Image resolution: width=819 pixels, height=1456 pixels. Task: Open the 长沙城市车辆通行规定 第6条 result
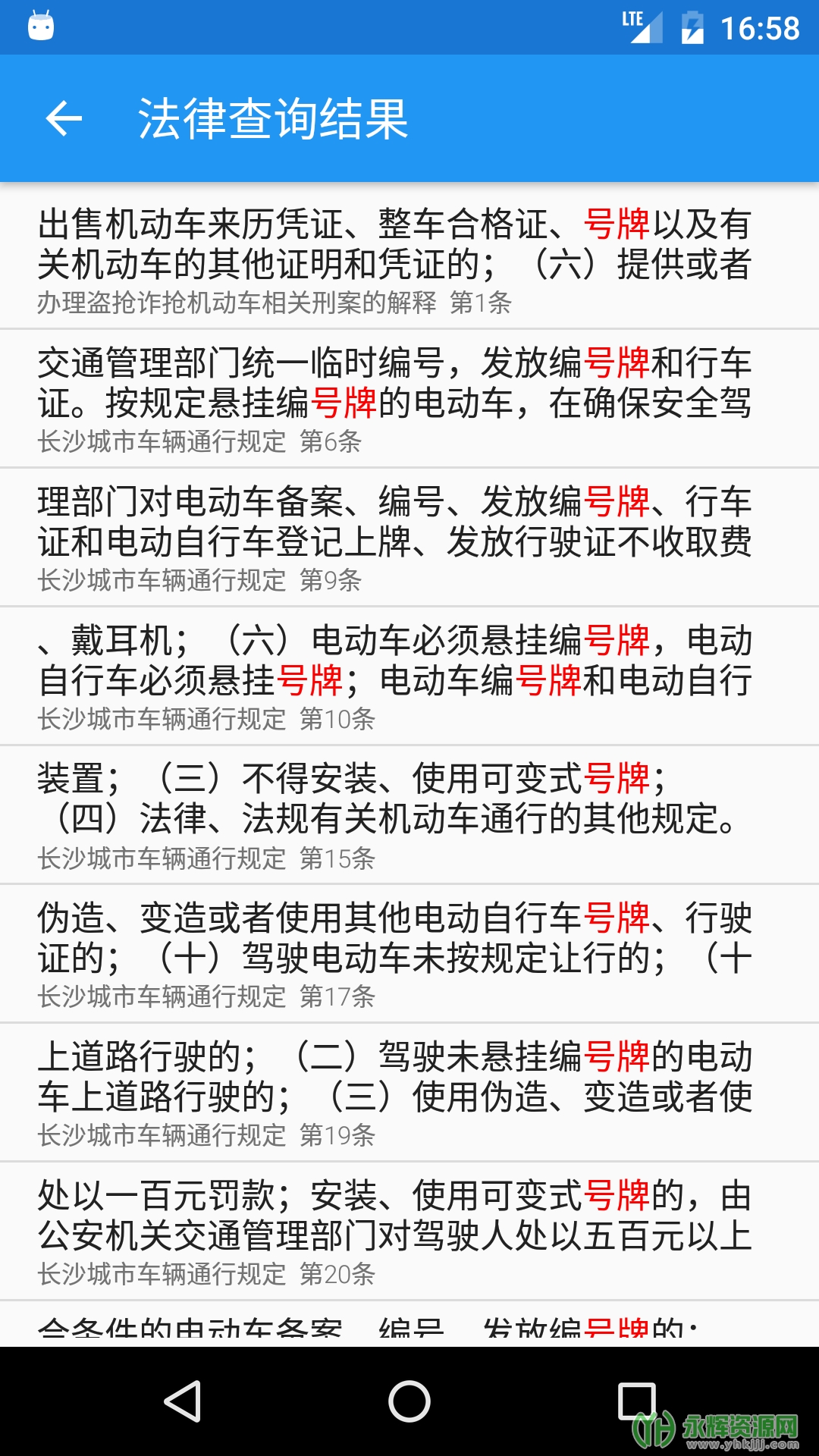pos(409,398)
